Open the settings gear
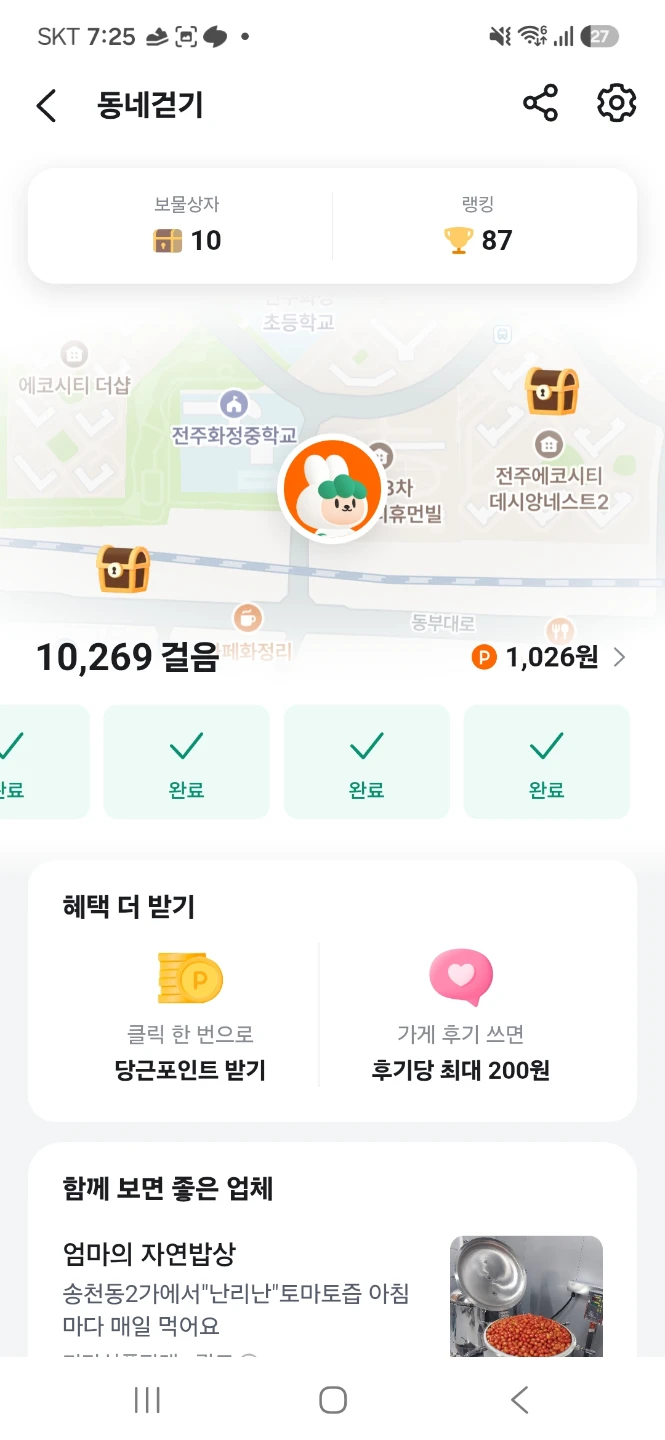The width and height of the screenshot is (665, 1440). [616, 104]
